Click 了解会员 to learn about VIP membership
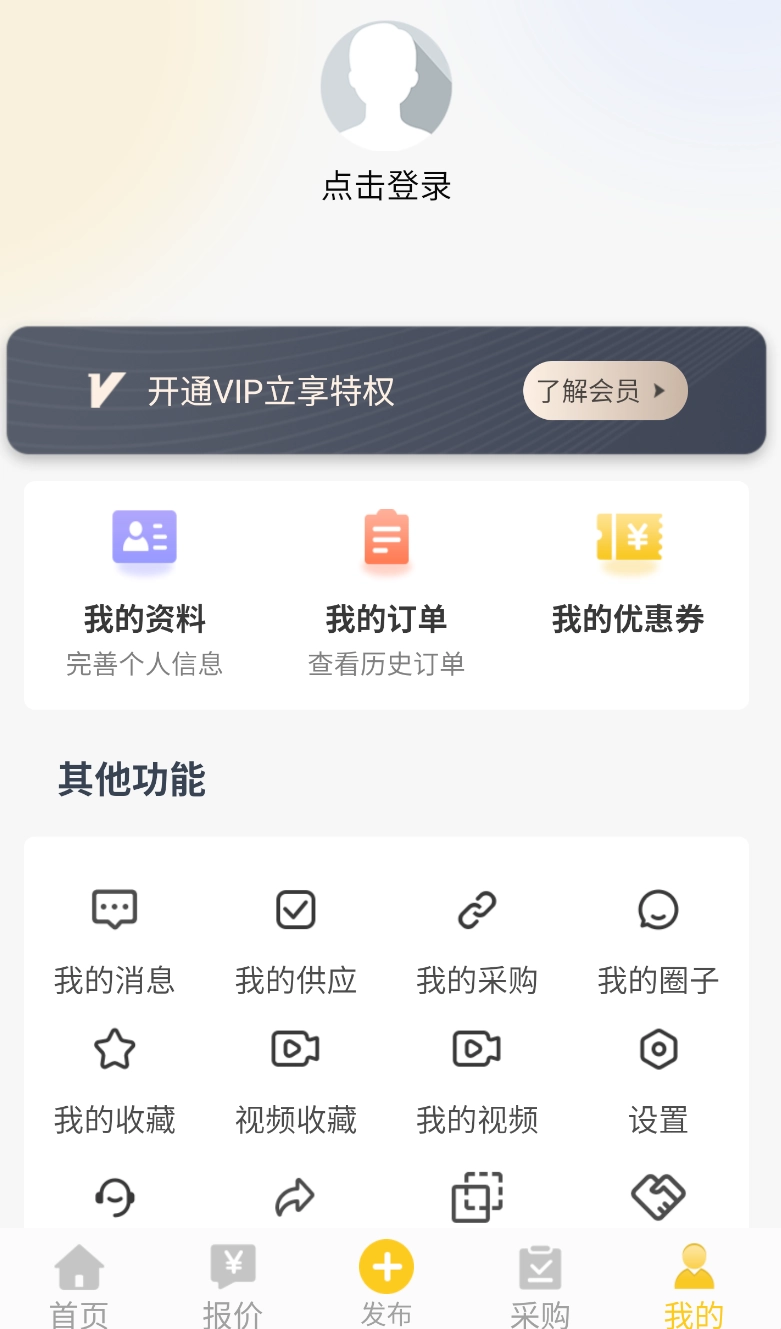The height and width of the screenshot is (1329, 781). tap(605, 391)
